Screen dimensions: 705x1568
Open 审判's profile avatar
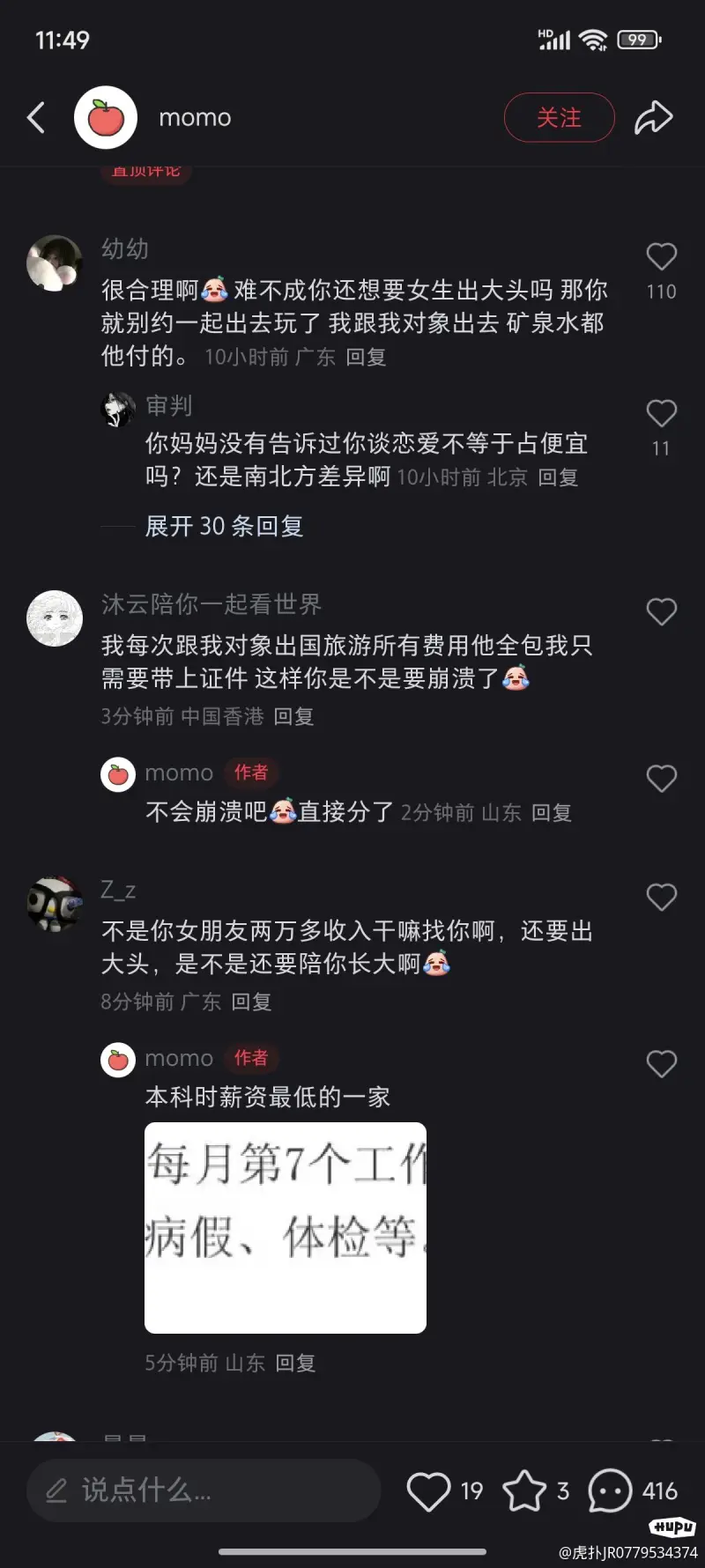(x=118, y=409)
